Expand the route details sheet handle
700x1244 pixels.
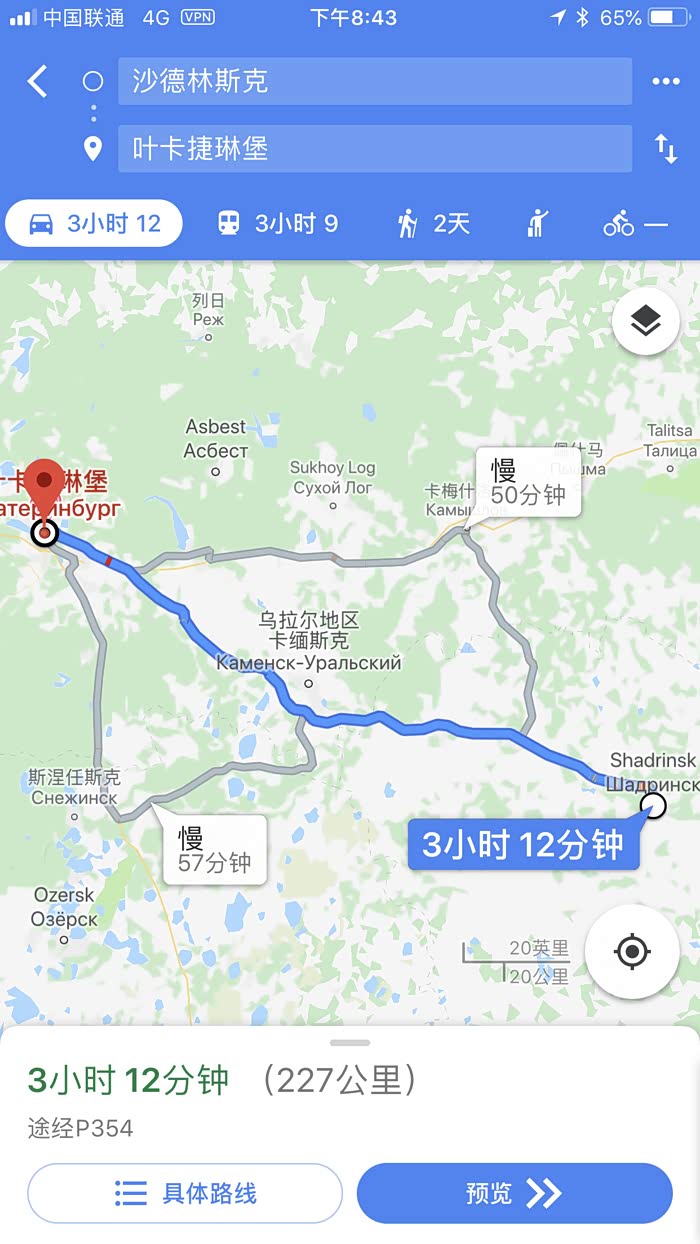point(350,1042)
